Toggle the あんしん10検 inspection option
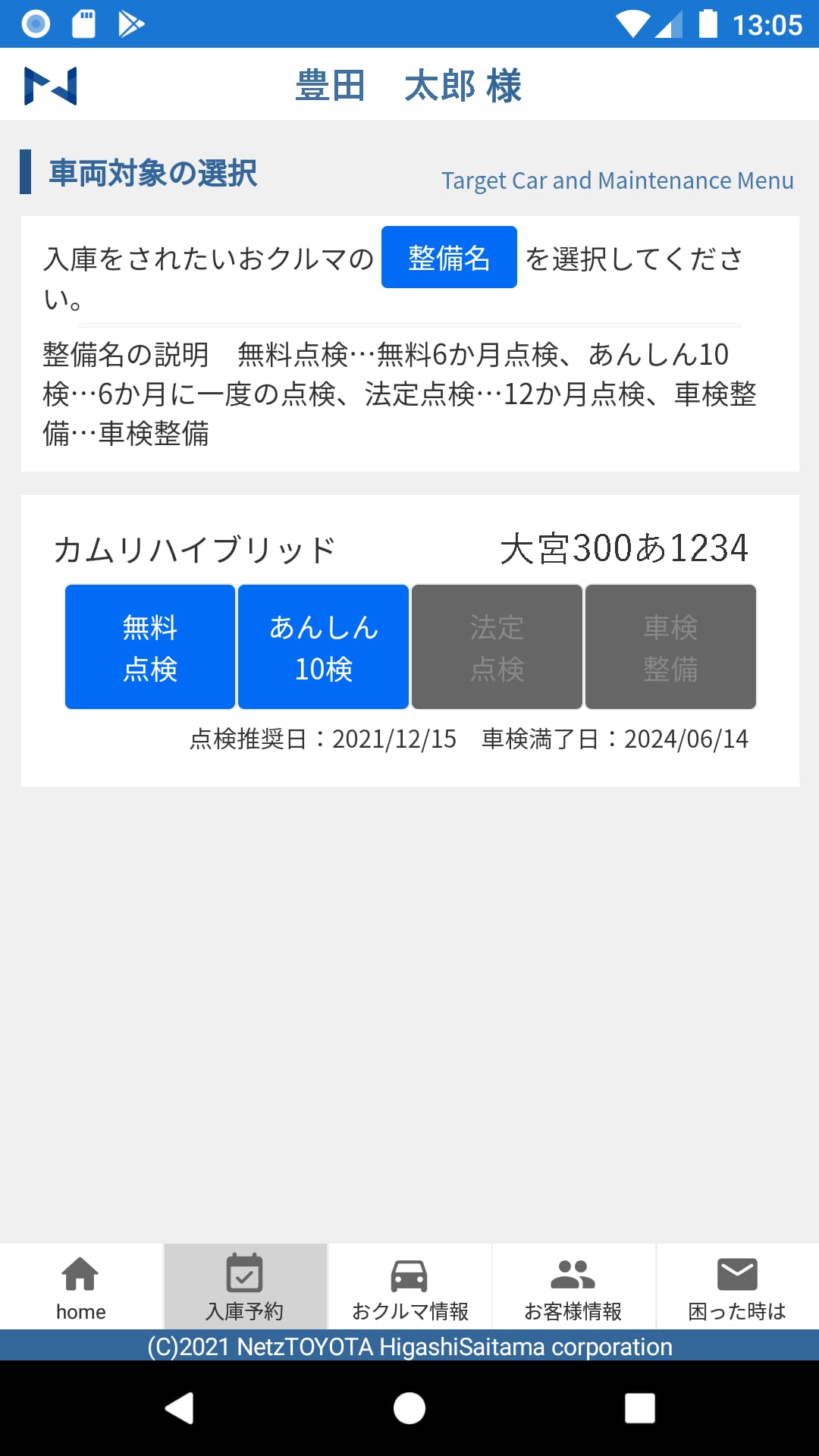The width and height of the screenshot is (819, 1456). click(323, 646)
